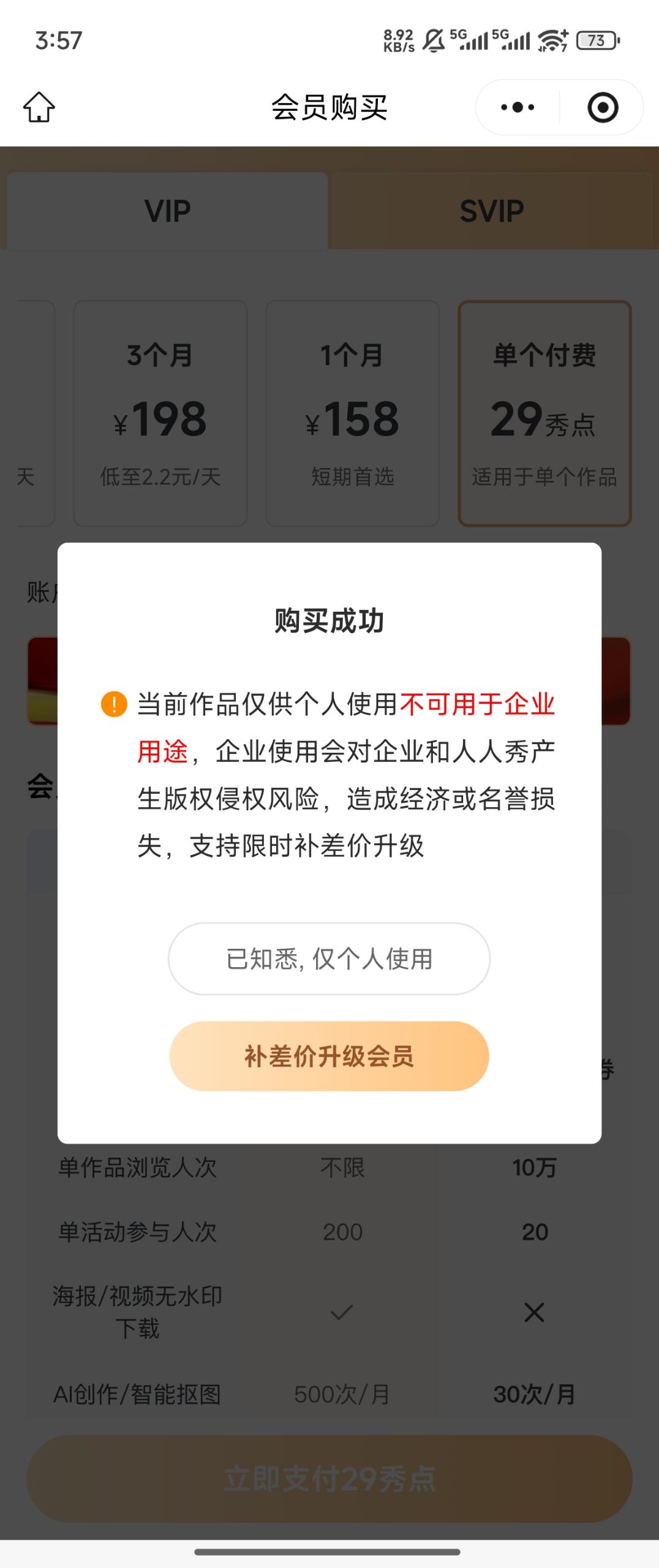Tap the home icon in the top bar
The image size is (659, 1568).
pyautogui.click(x=38, y=108)
